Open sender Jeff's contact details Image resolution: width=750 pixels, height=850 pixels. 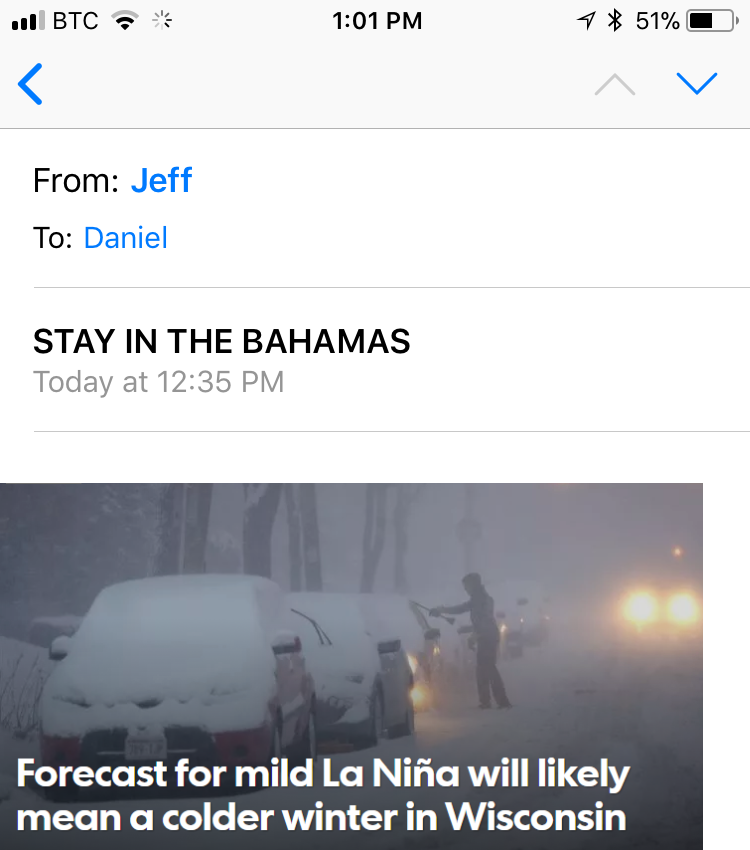pos(161,180)
